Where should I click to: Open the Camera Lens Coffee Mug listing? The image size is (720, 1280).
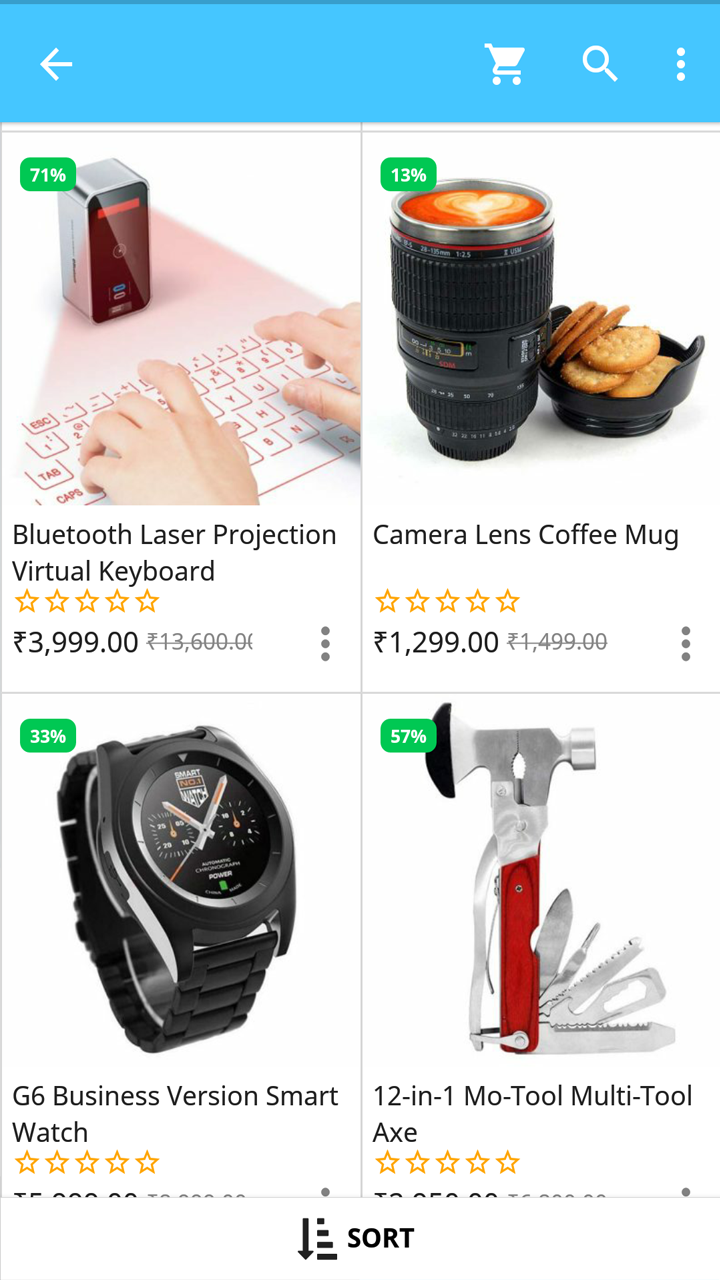pos(526,534)
